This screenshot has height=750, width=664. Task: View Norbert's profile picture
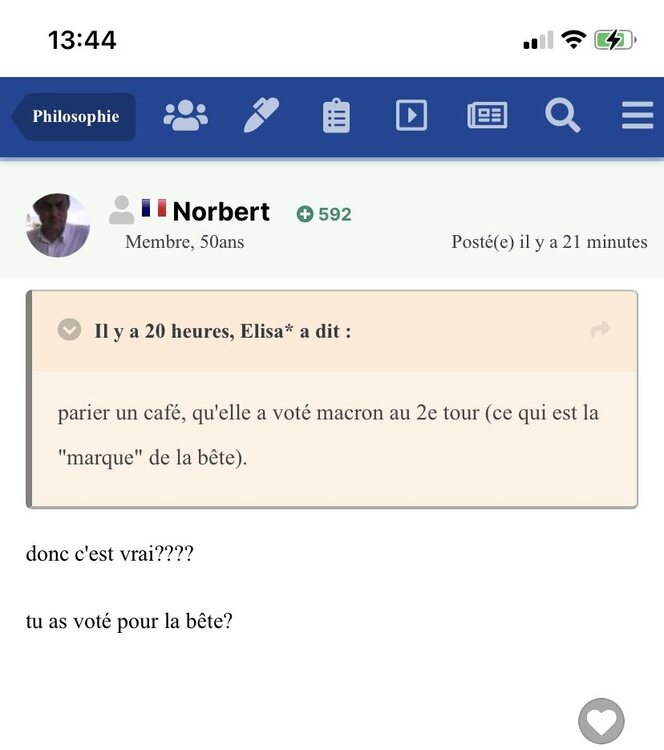pyautogui.click(x=58, y=225)
